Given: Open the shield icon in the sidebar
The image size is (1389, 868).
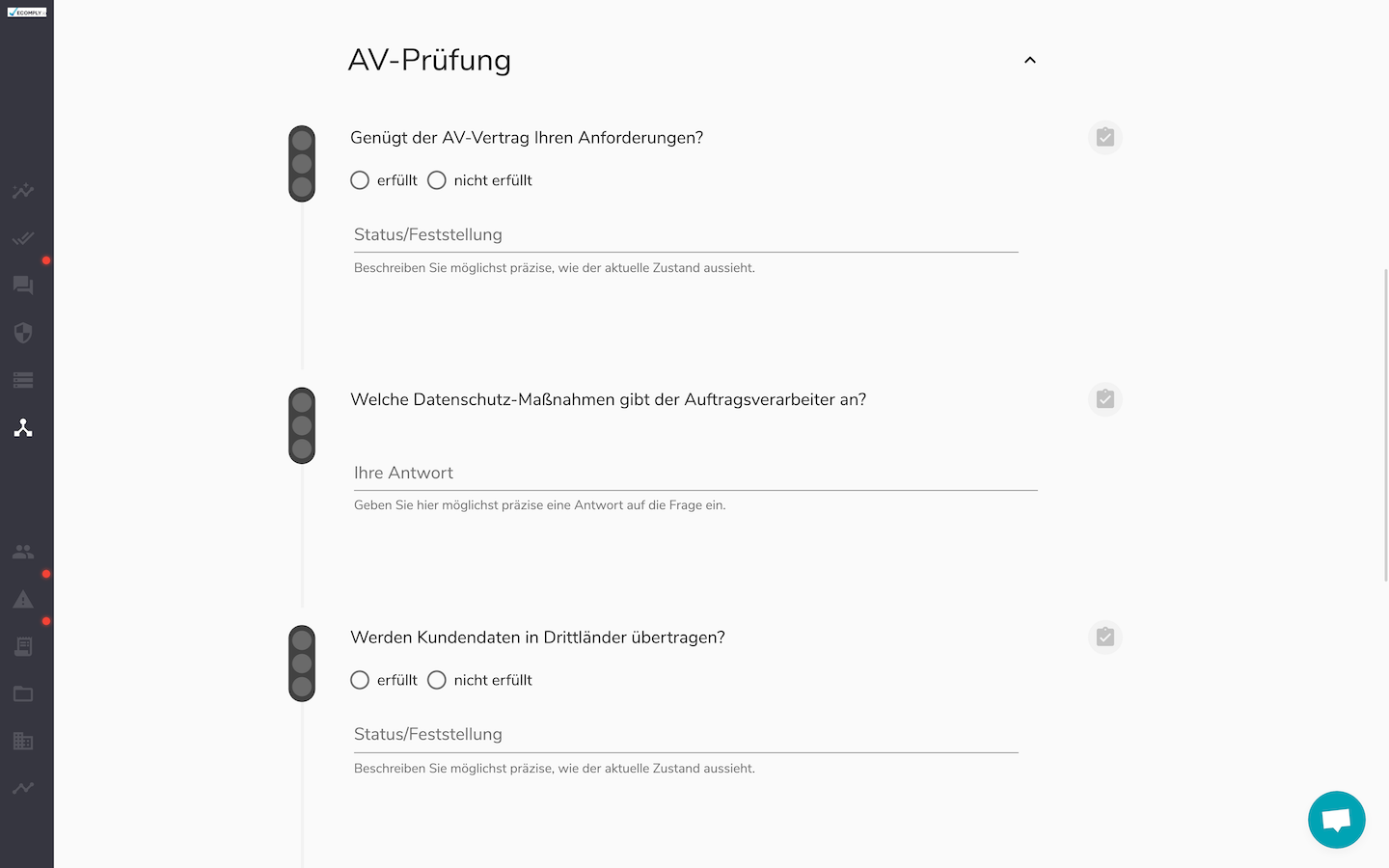Looking at the screenshot, I should coord(23,333).
